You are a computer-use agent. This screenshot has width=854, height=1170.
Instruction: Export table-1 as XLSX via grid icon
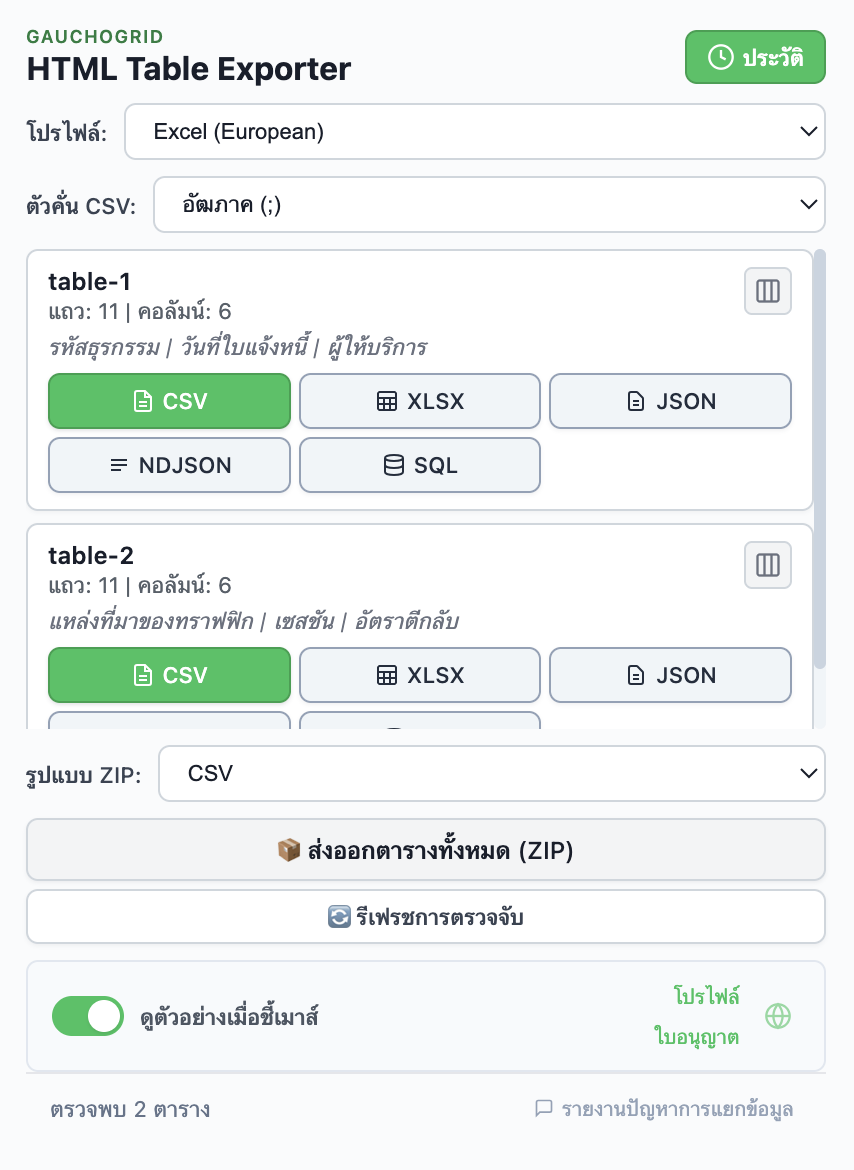[389, 401]
